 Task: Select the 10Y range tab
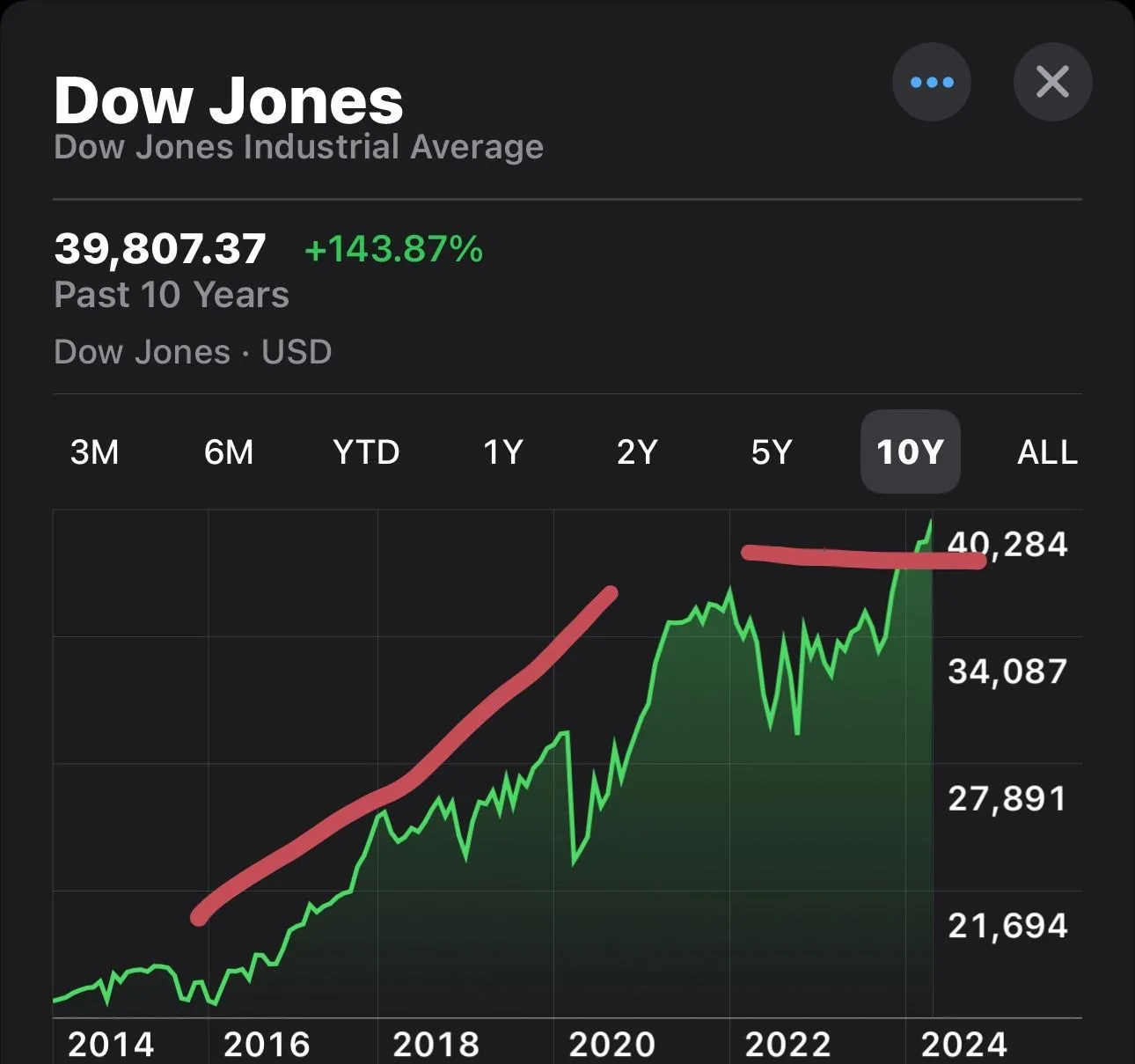(910, 452)
